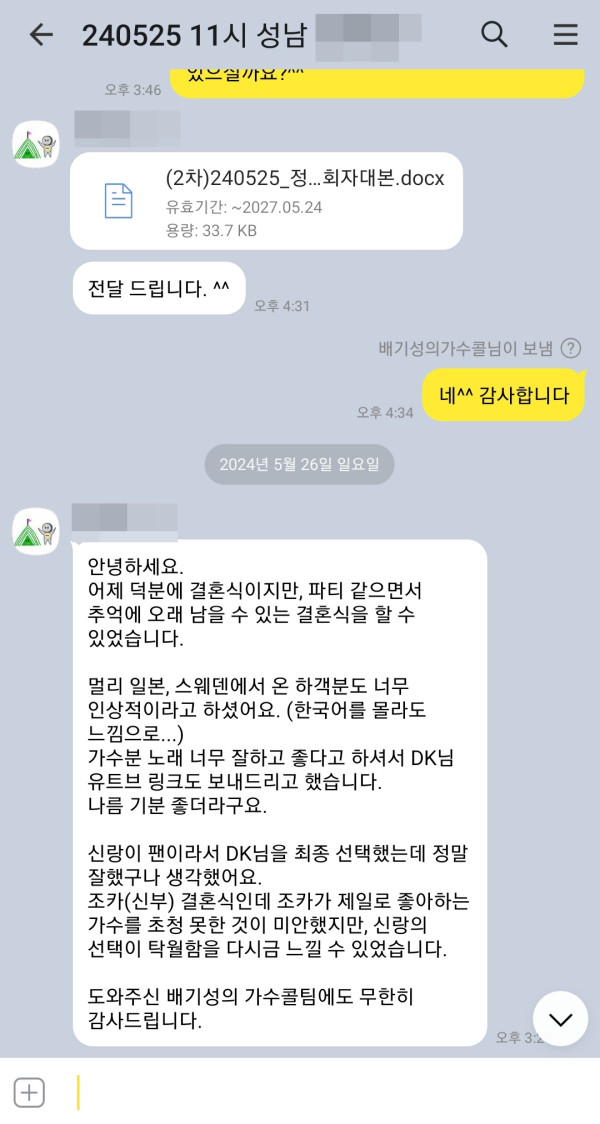Image resolution: width=600 pixels, height=1124 pixels.
Task: Open the 회자대본.docx file attachment
Action: (266, 200)
